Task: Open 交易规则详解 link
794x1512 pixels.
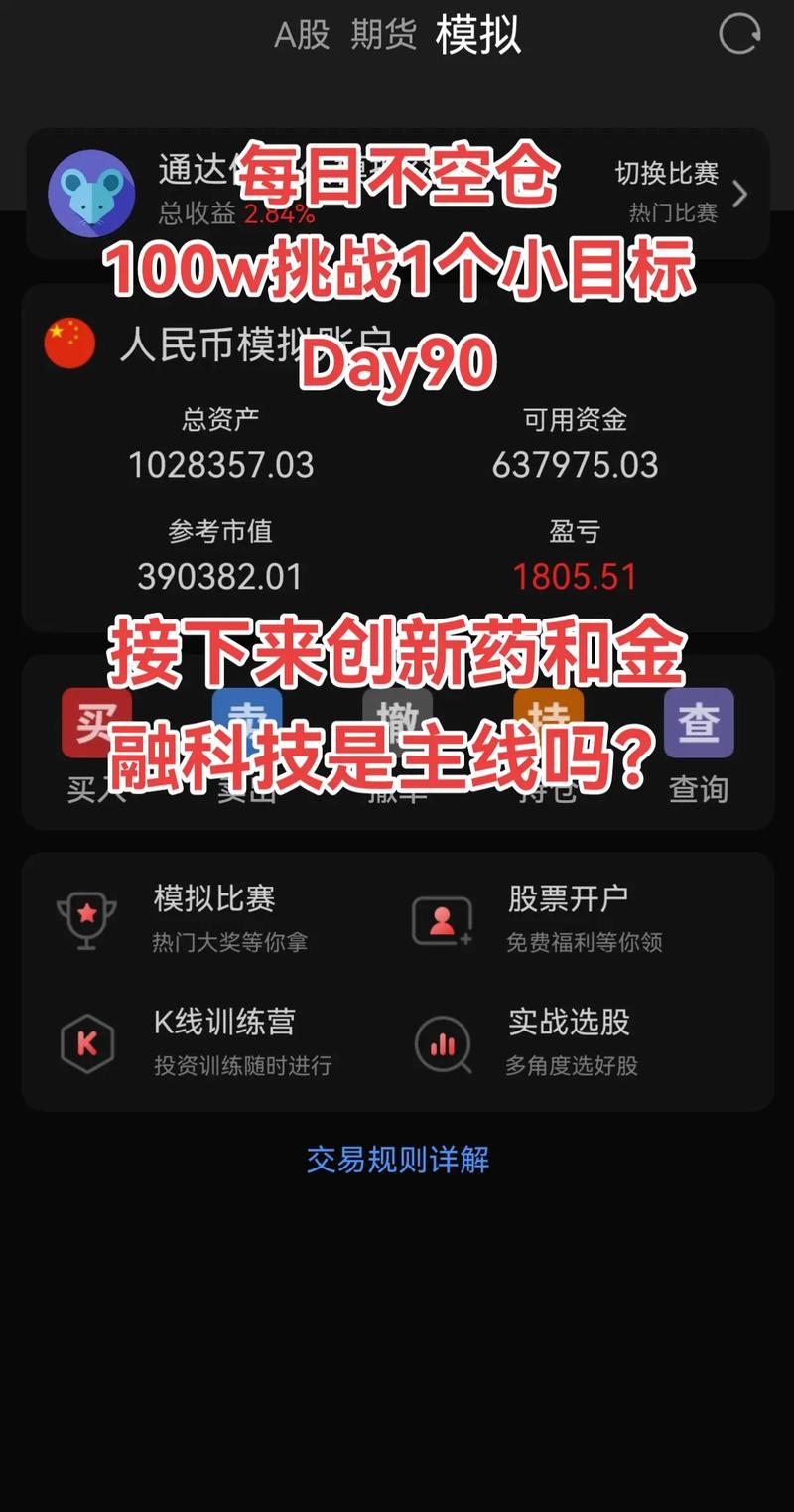Action: point(397,1158)
